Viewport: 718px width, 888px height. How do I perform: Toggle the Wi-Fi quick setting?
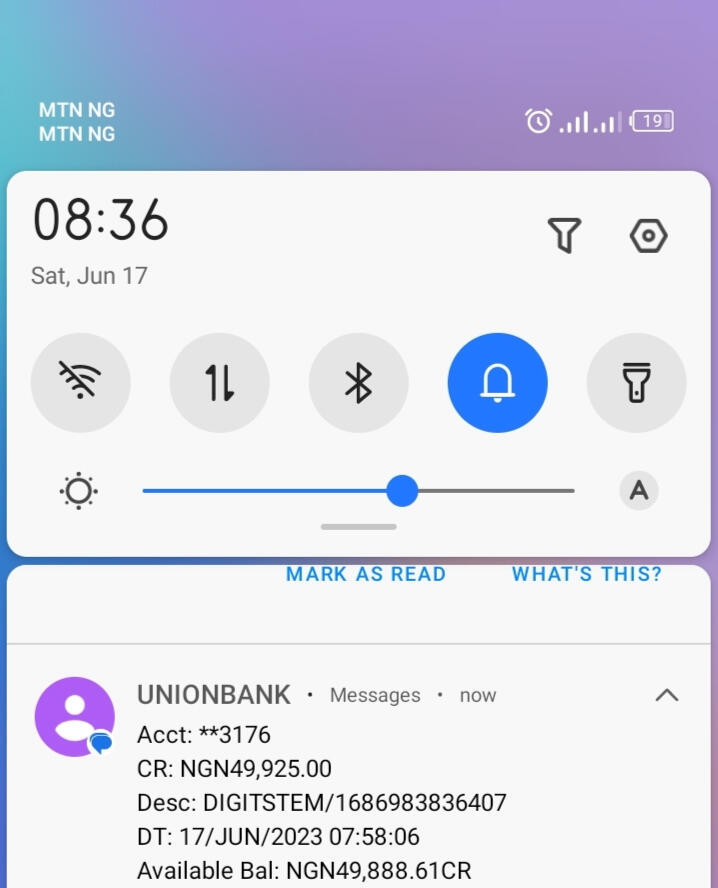80,383
